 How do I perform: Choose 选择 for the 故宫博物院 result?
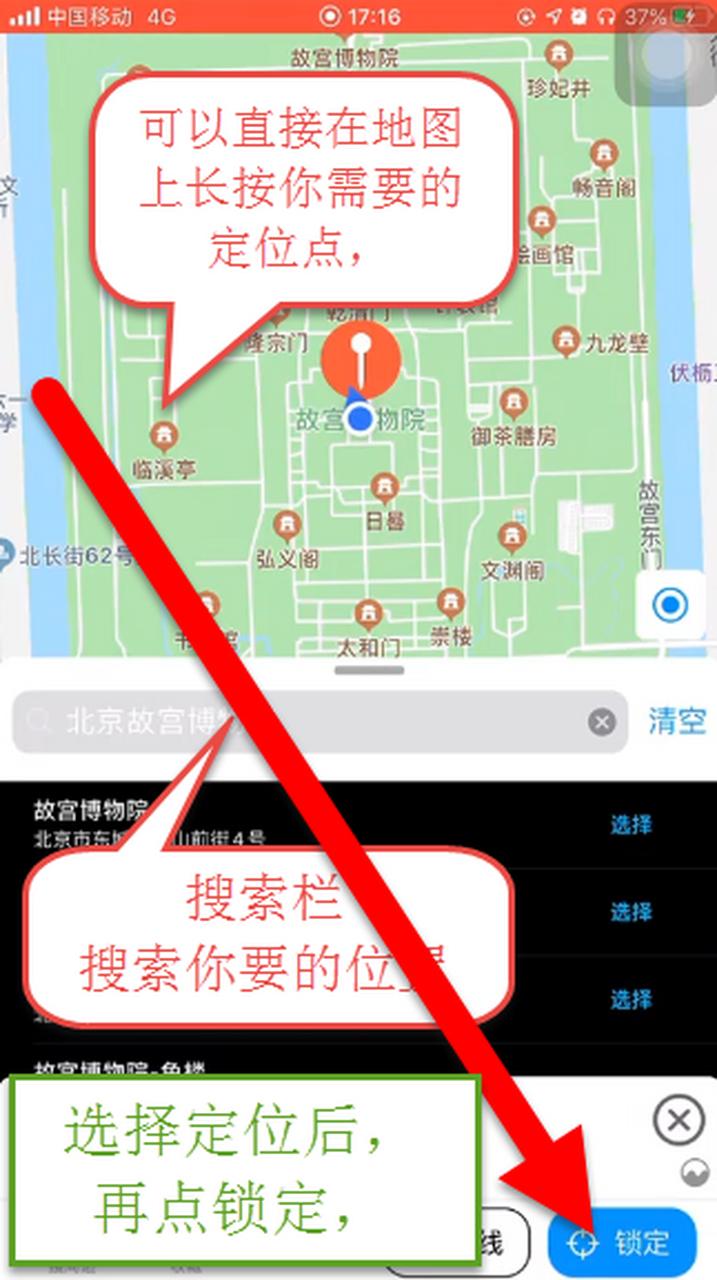pos(631,825)
